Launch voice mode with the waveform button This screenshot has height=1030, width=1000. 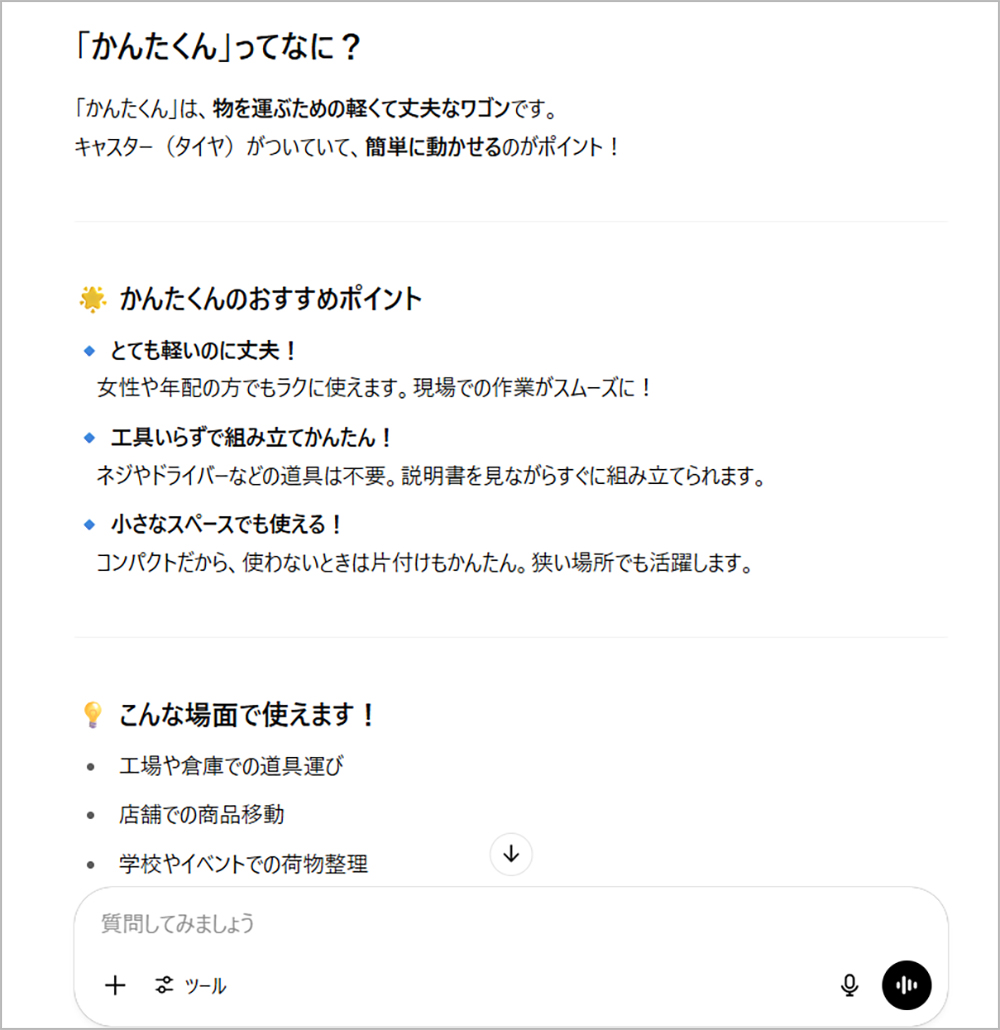(906, 986)
